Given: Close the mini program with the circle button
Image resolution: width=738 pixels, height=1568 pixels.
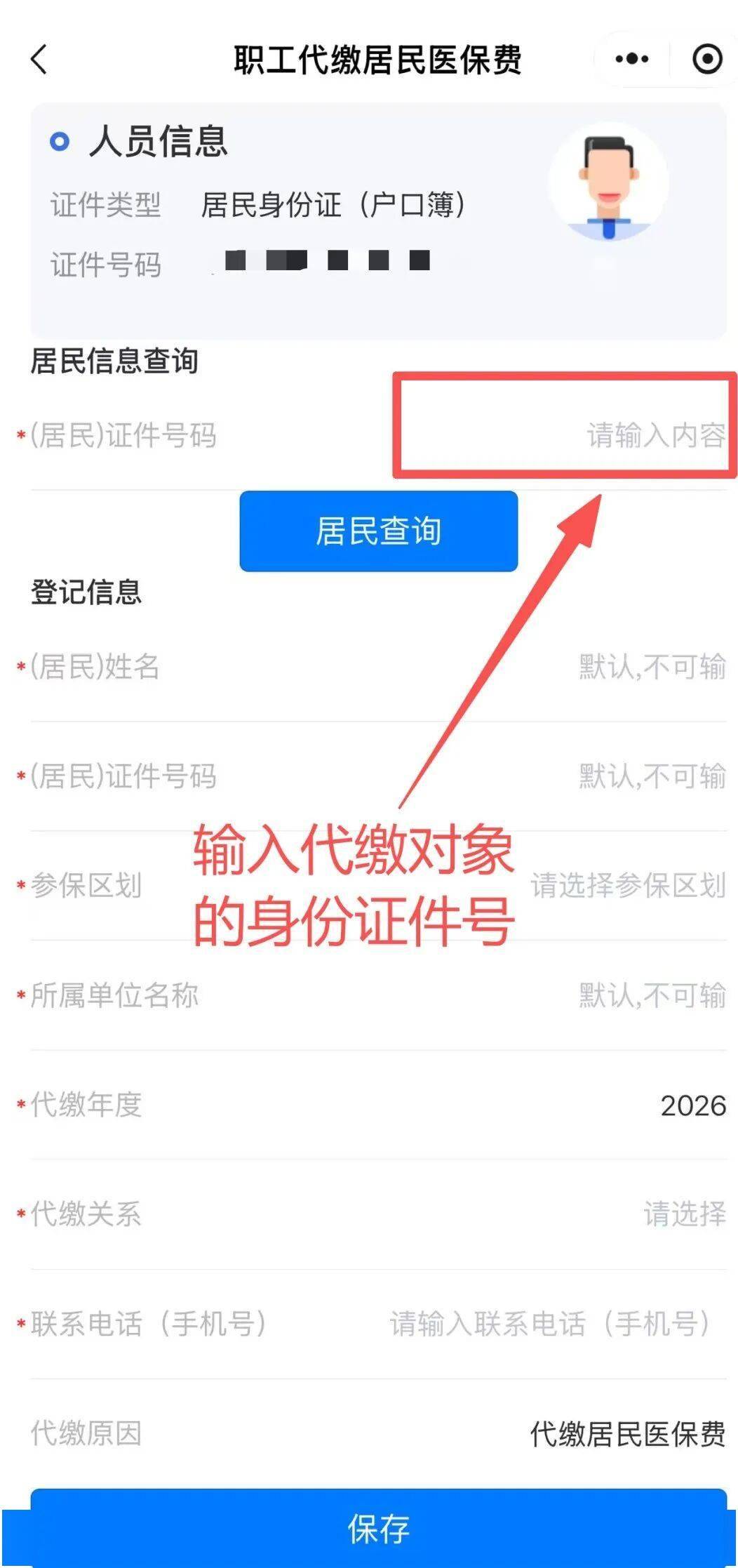Looking at the screenshot, I should pos(706,59).
